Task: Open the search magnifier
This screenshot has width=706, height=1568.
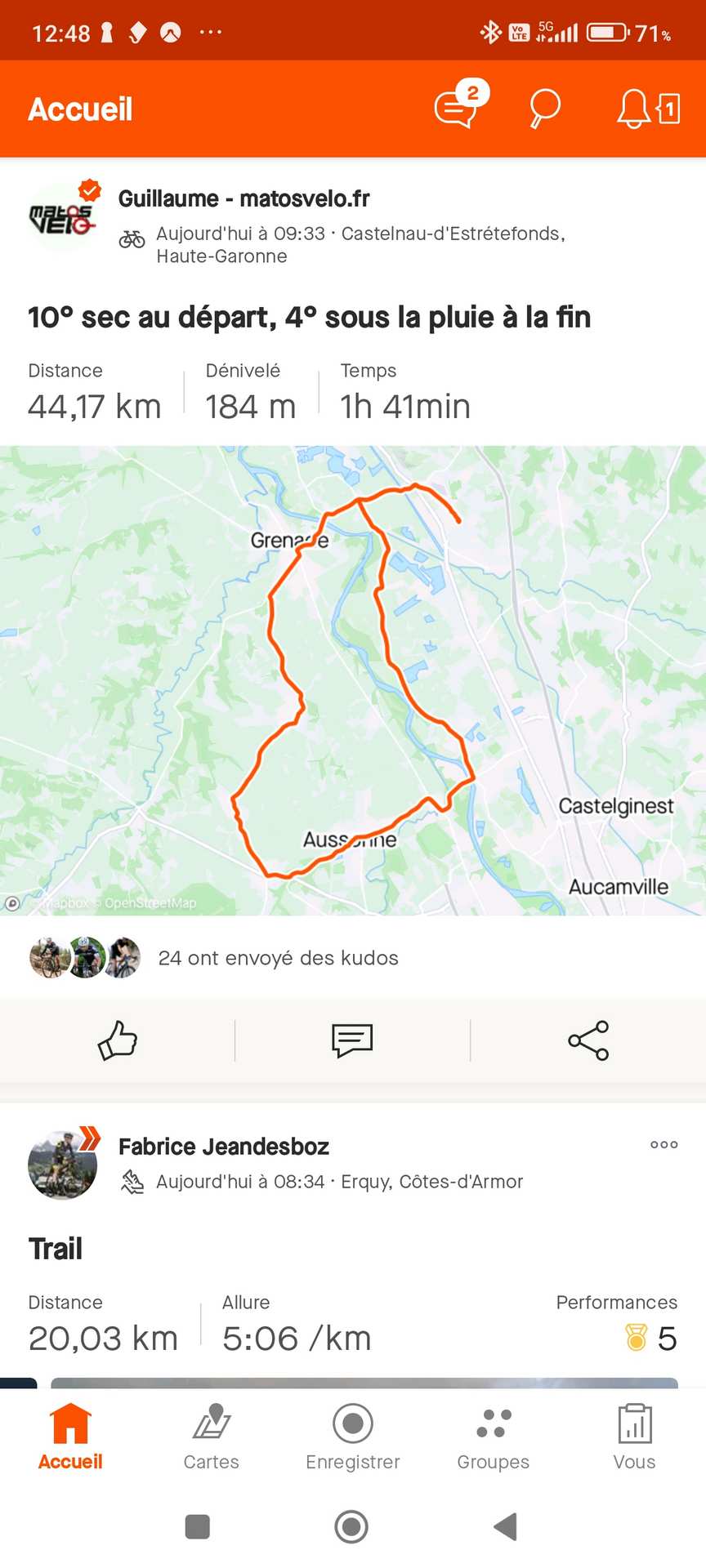Action: pyautogui.click(x=544, y=109)
